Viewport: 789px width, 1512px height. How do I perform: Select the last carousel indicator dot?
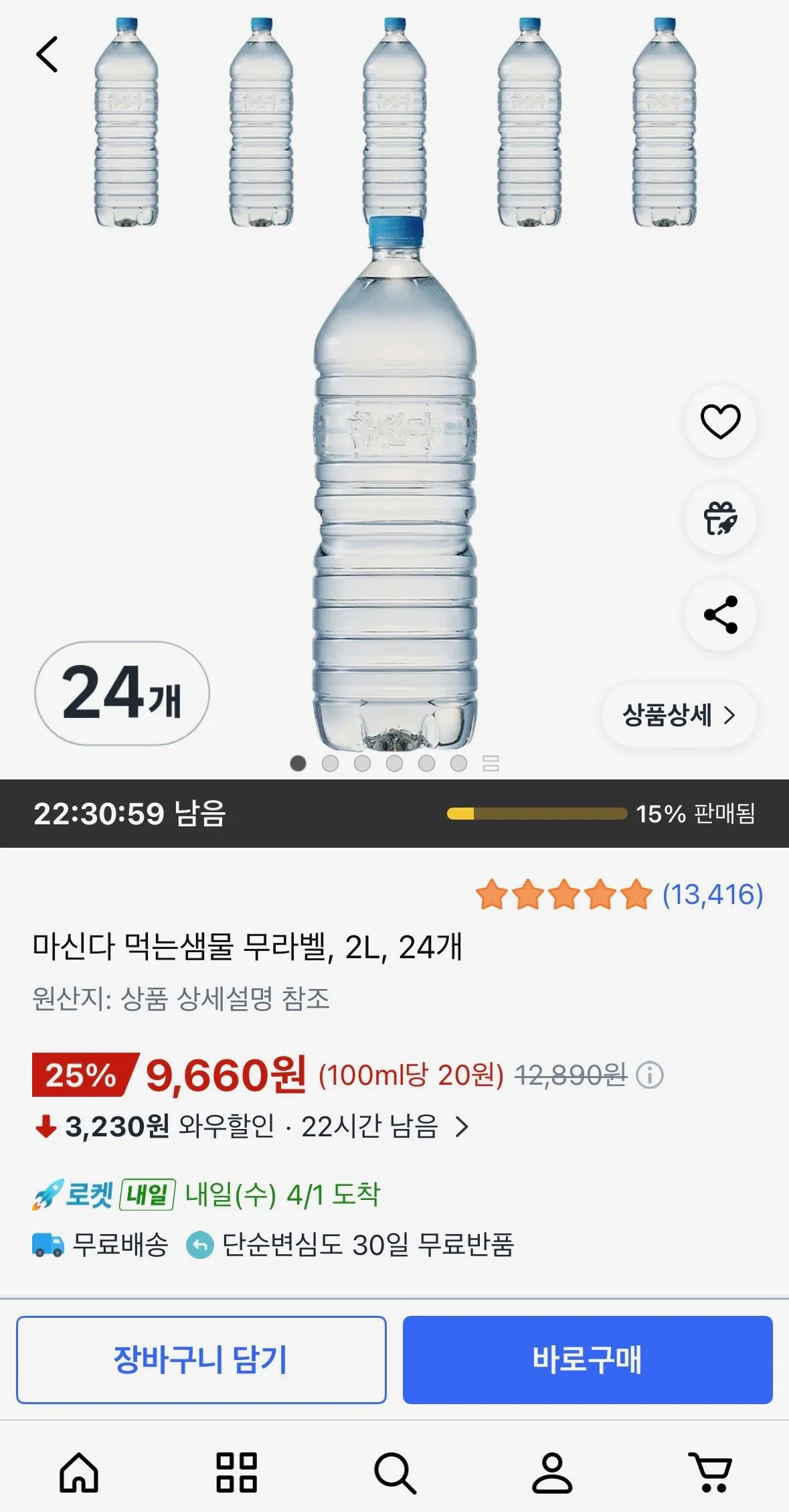pyautogui.click(x=459, y=763)
